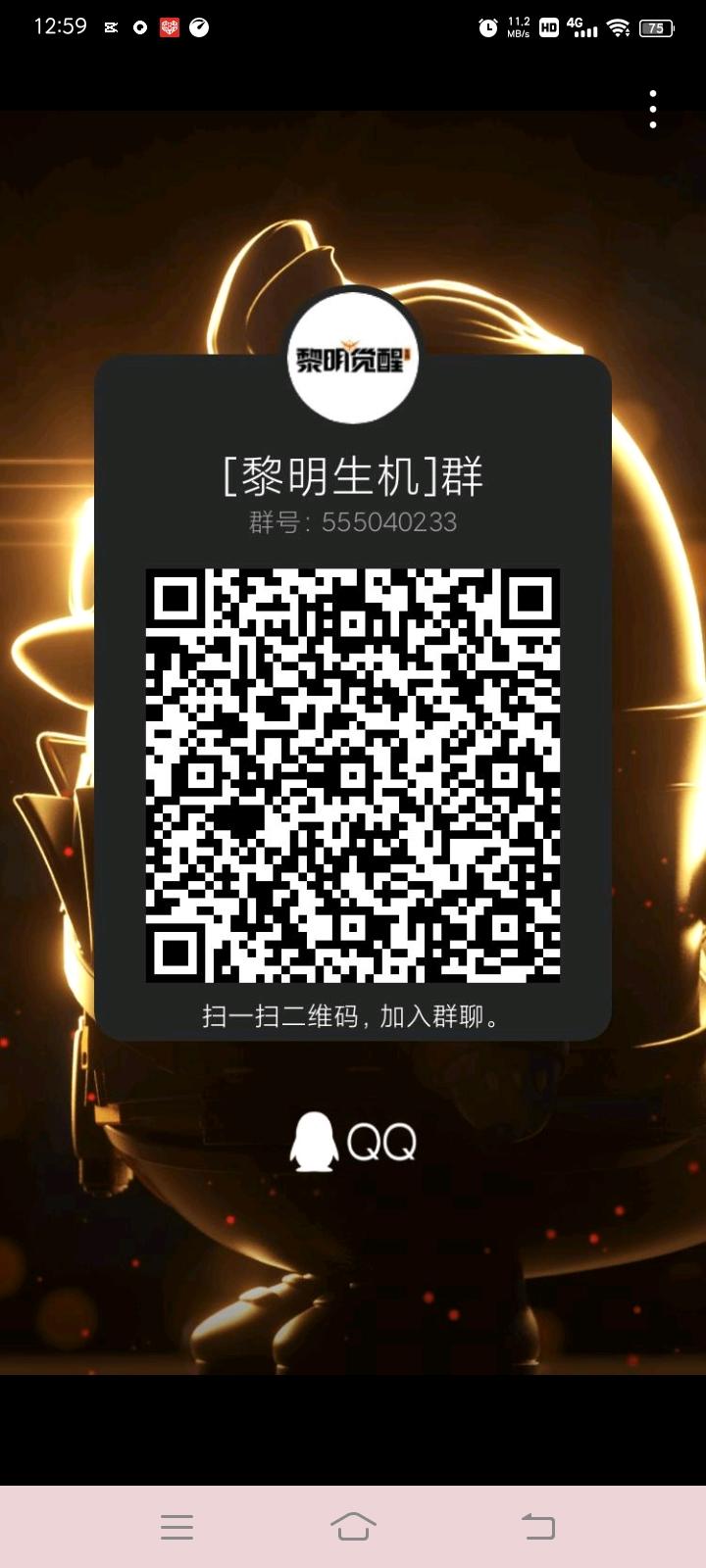Tap the HD voice status icon
This screenshot has width=706, height=1568.
click(547, 27)
